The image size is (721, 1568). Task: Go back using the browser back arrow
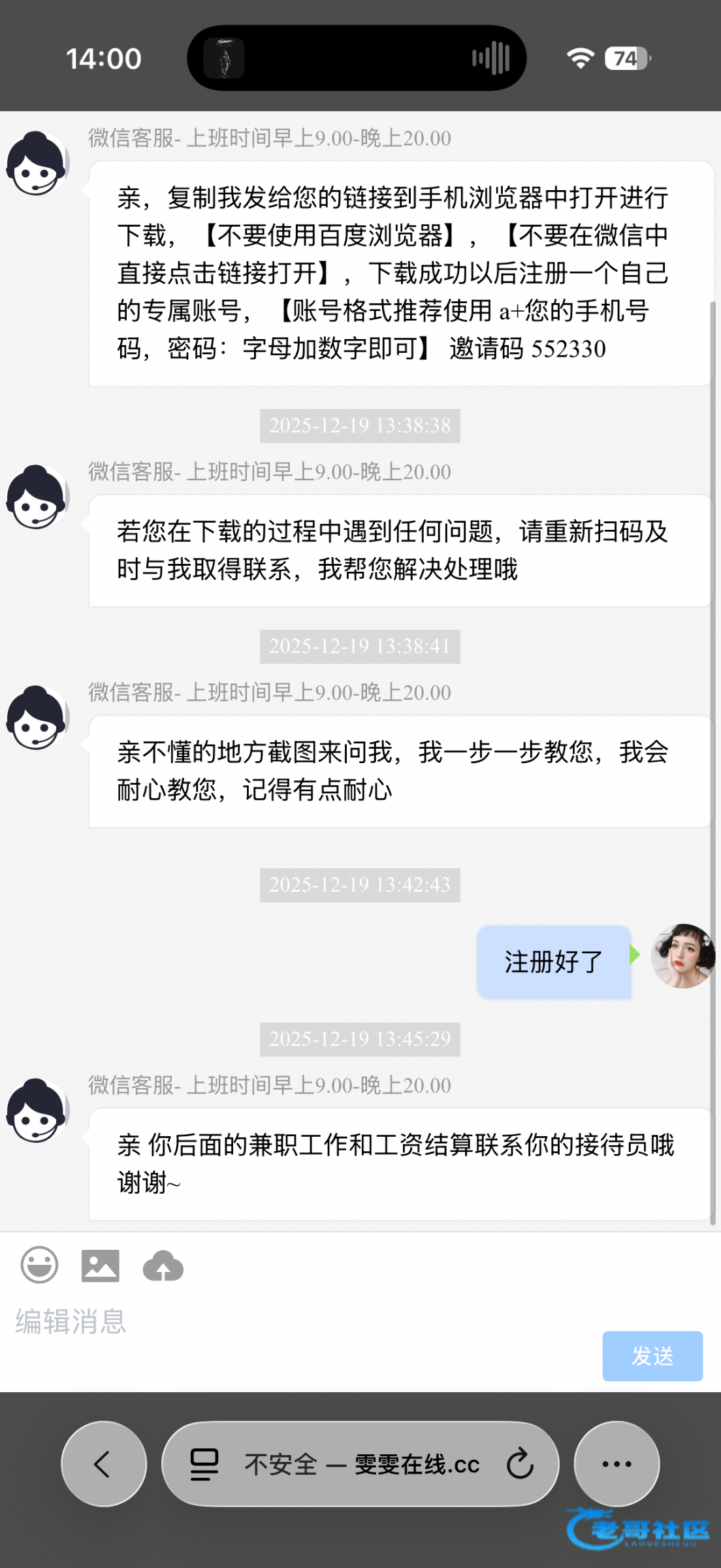tap(103, 1463)
